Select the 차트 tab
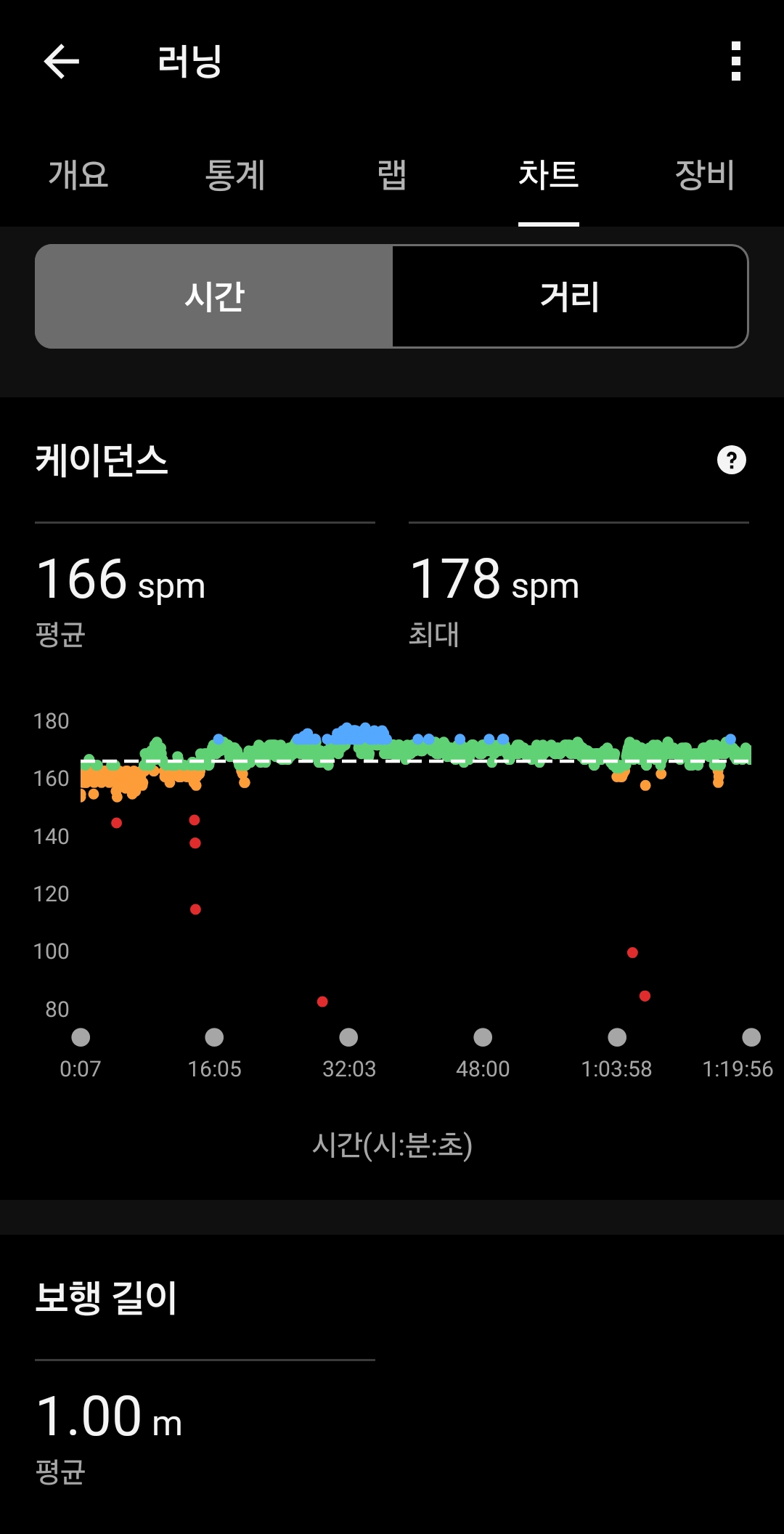784x1534 pixels. [548, 175]
